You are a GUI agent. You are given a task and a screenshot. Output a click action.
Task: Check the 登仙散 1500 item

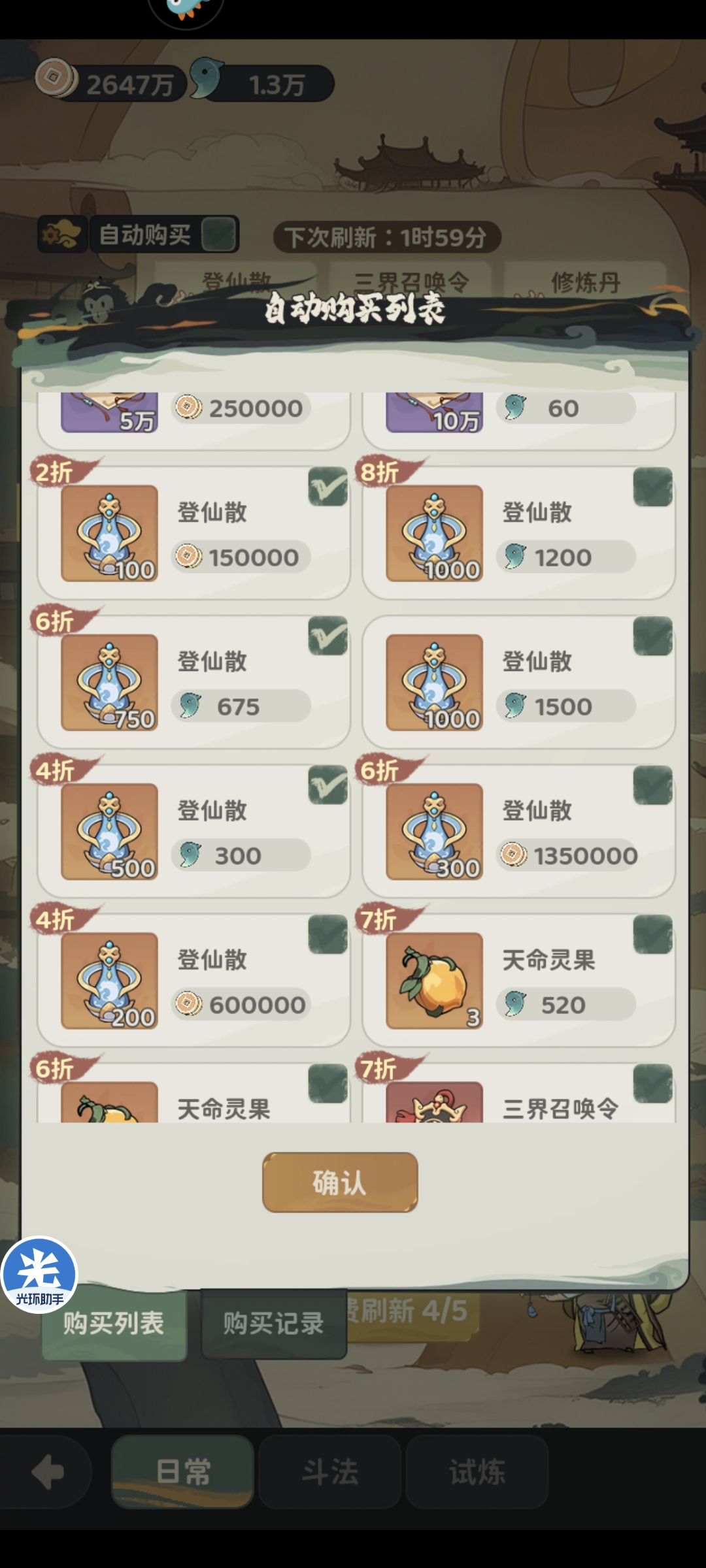coord(652,636)
